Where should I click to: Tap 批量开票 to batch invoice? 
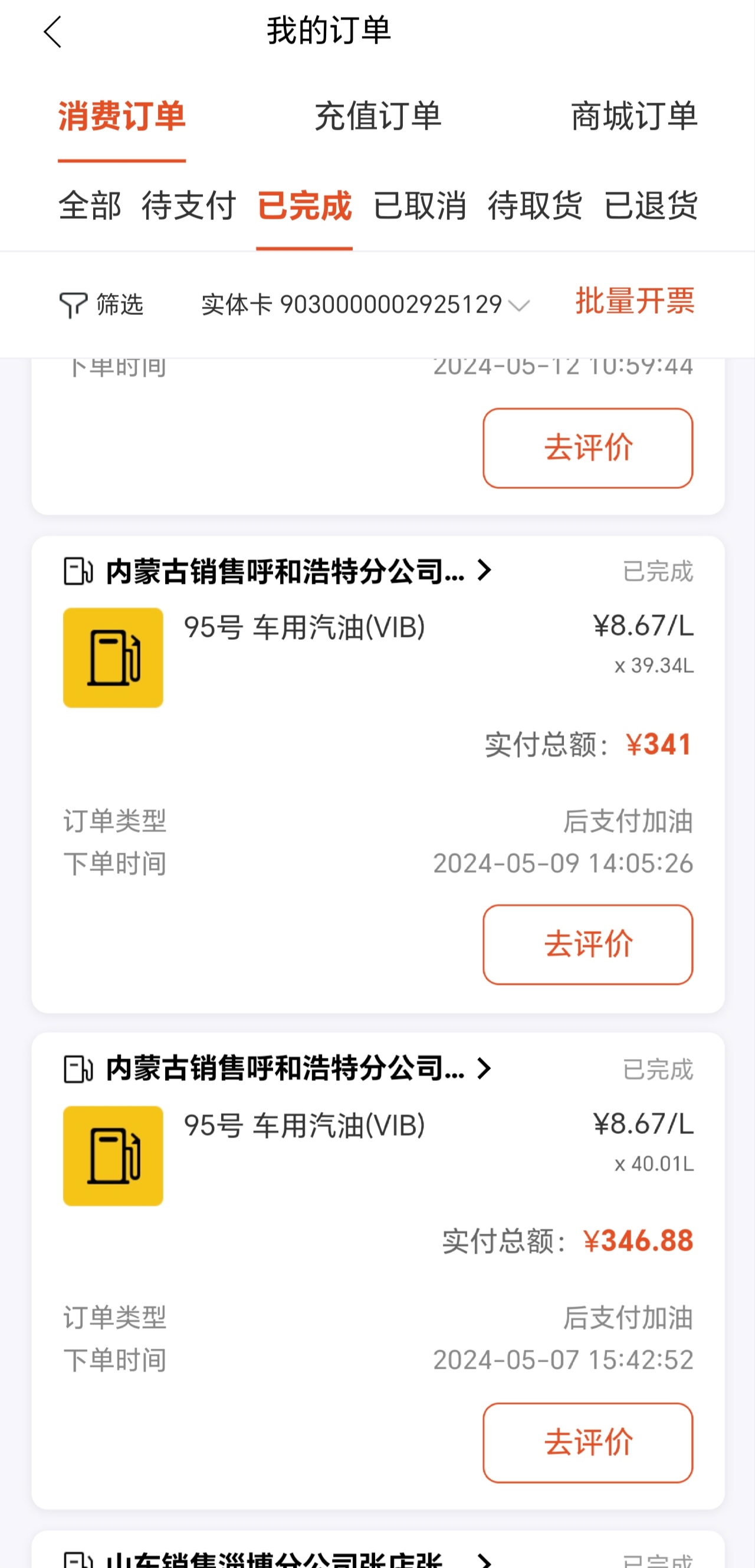635,301
